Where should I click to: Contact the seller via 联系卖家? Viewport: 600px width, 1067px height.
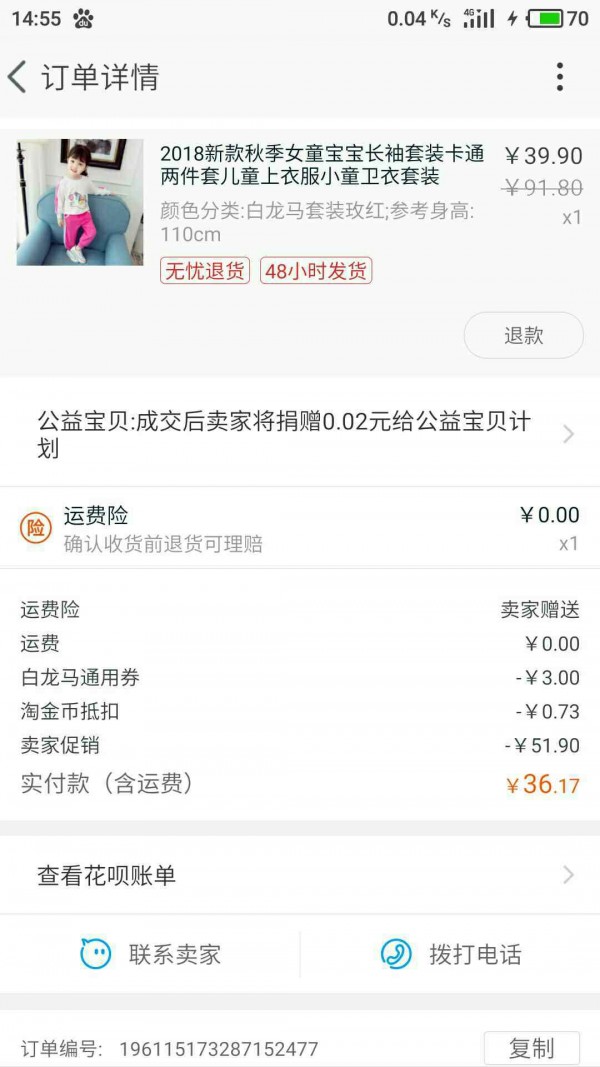(x=150, y=954)
